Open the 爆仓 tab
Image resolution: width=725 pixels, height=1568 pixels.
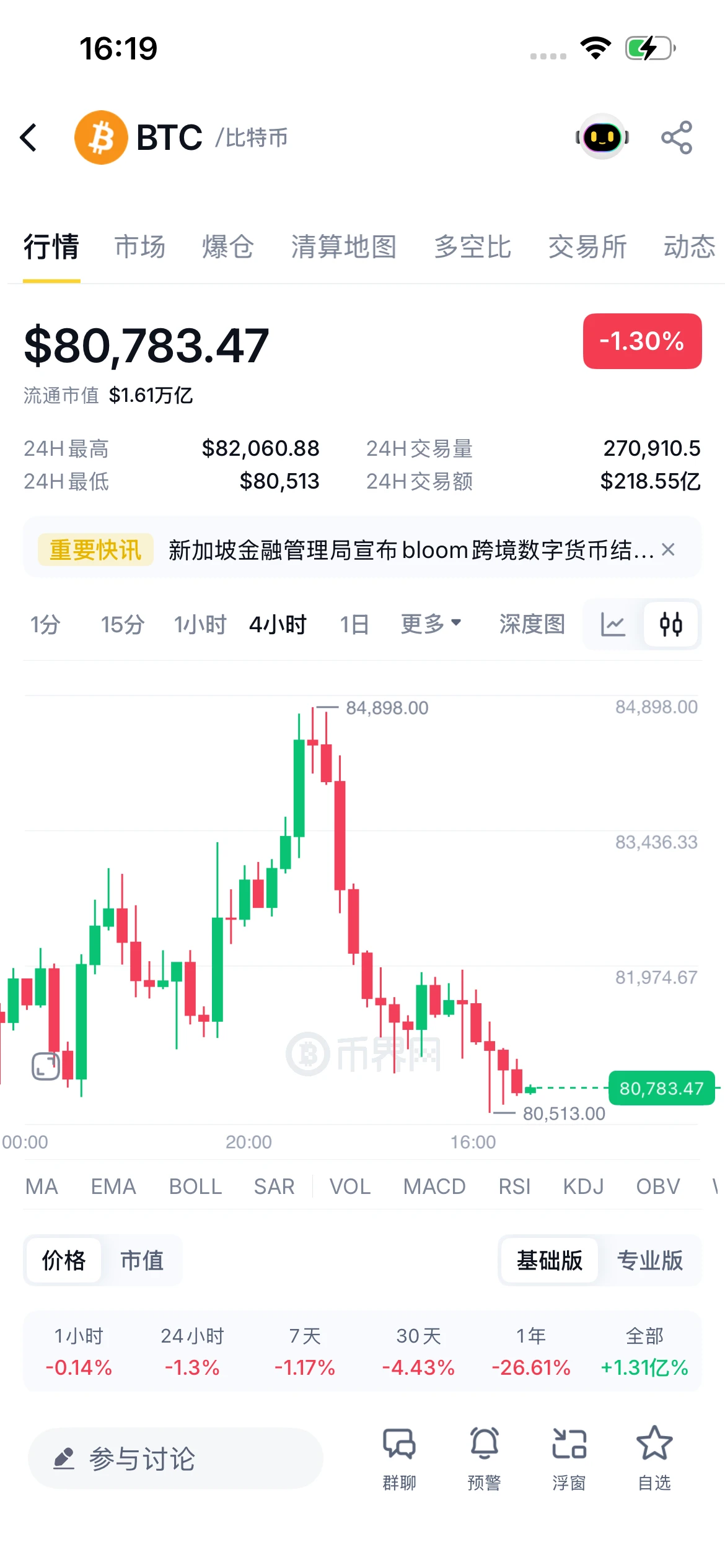click(x=227, y=246)
